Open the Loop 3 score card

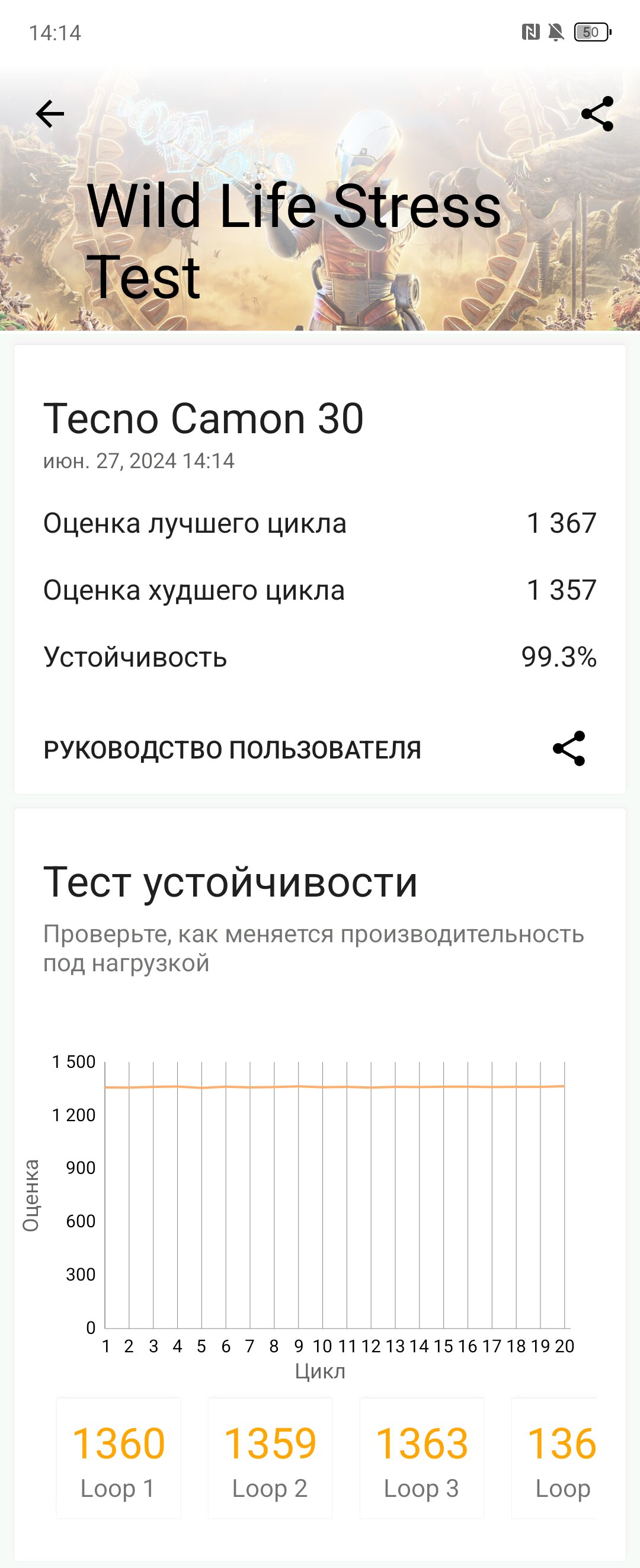tap(421, 1458)
